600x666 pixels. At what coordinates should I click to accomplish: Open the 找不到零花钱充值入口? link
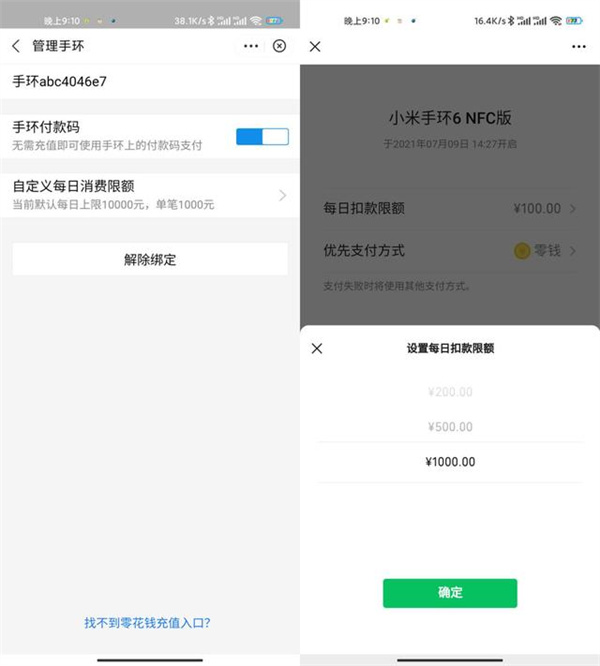click(x=147, y=622)
